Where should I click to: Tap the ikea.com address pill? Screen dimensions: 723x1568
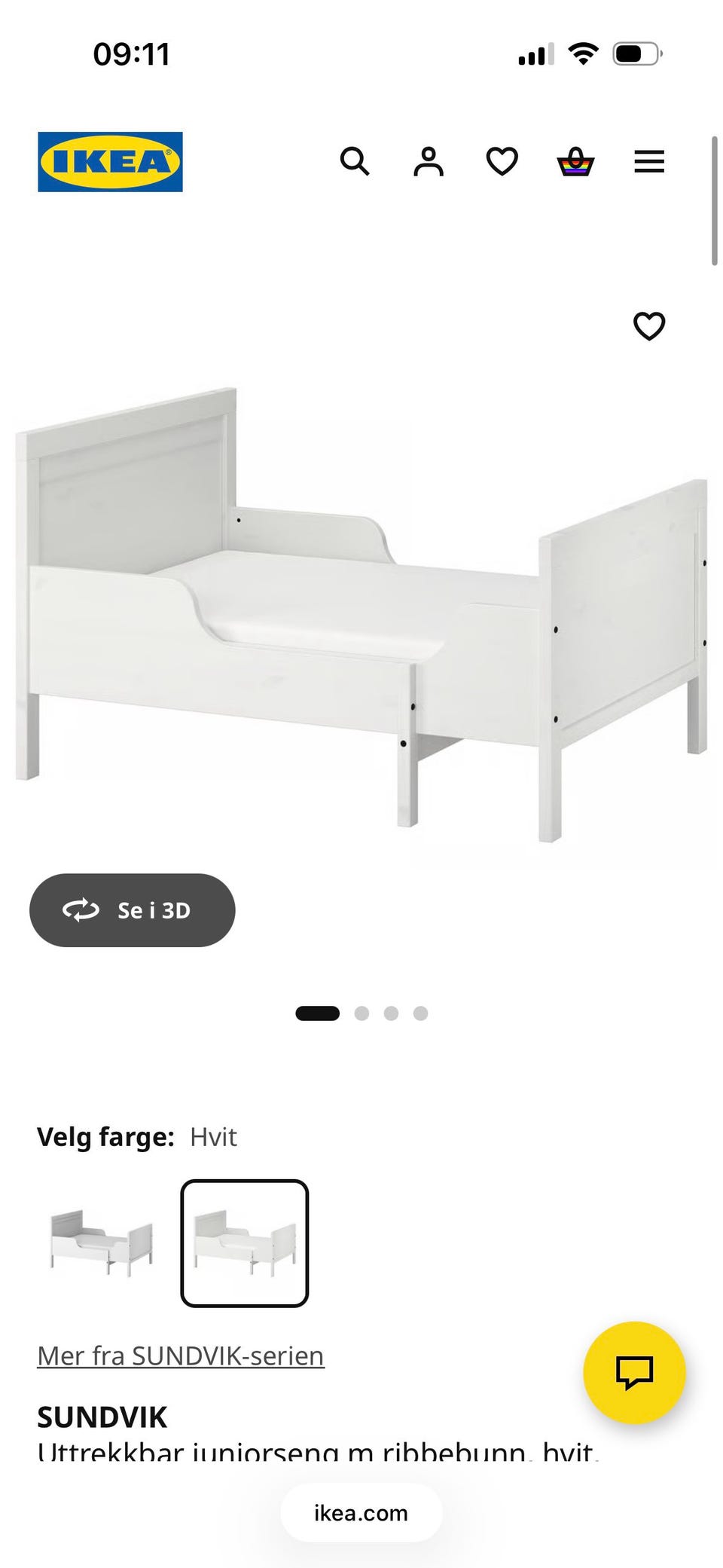tap(361, 1513)
